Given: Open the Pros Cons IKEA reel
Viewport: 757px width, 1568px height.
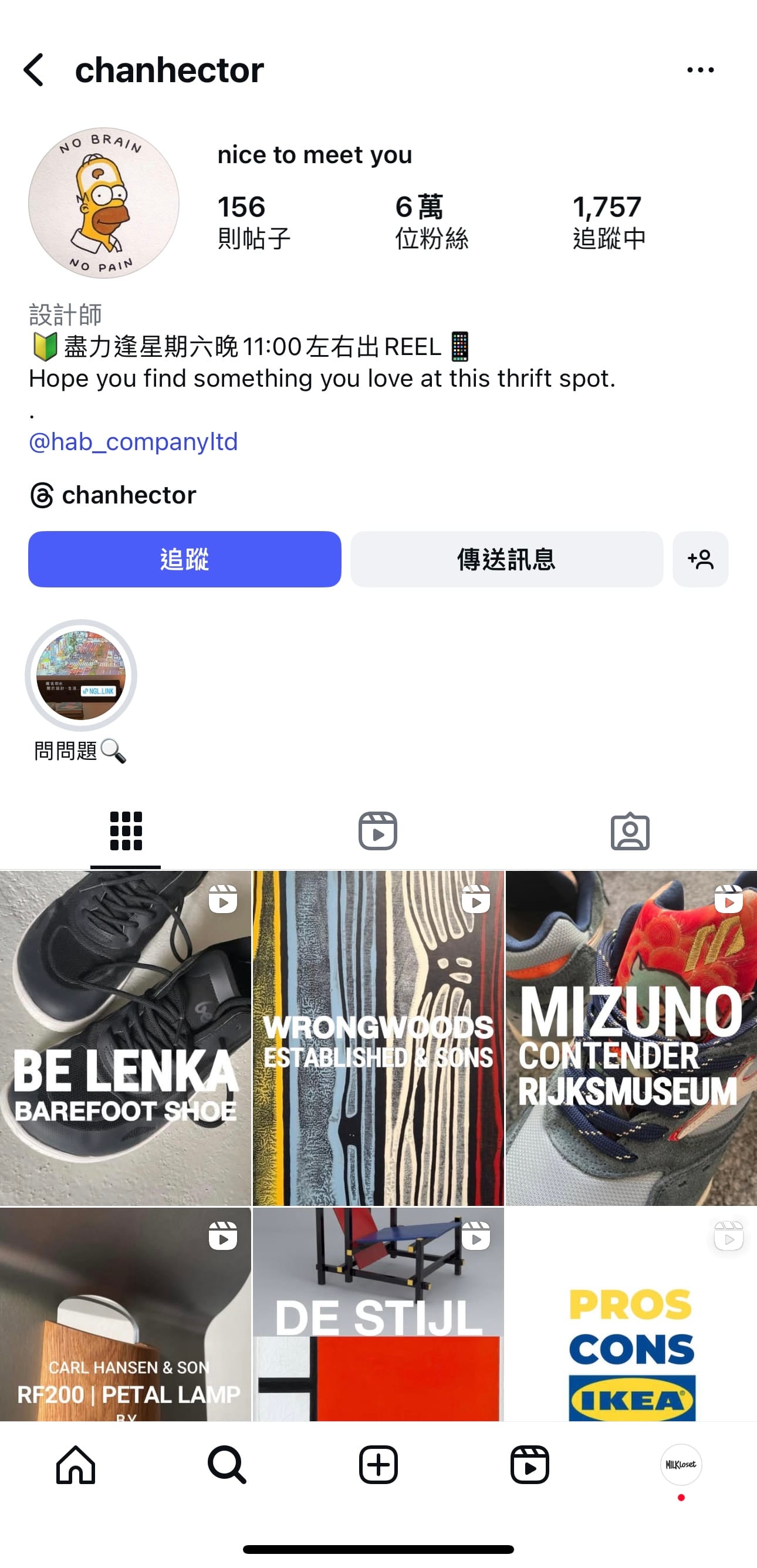Looking at the screenshot, I should [x=631, y=1314].
